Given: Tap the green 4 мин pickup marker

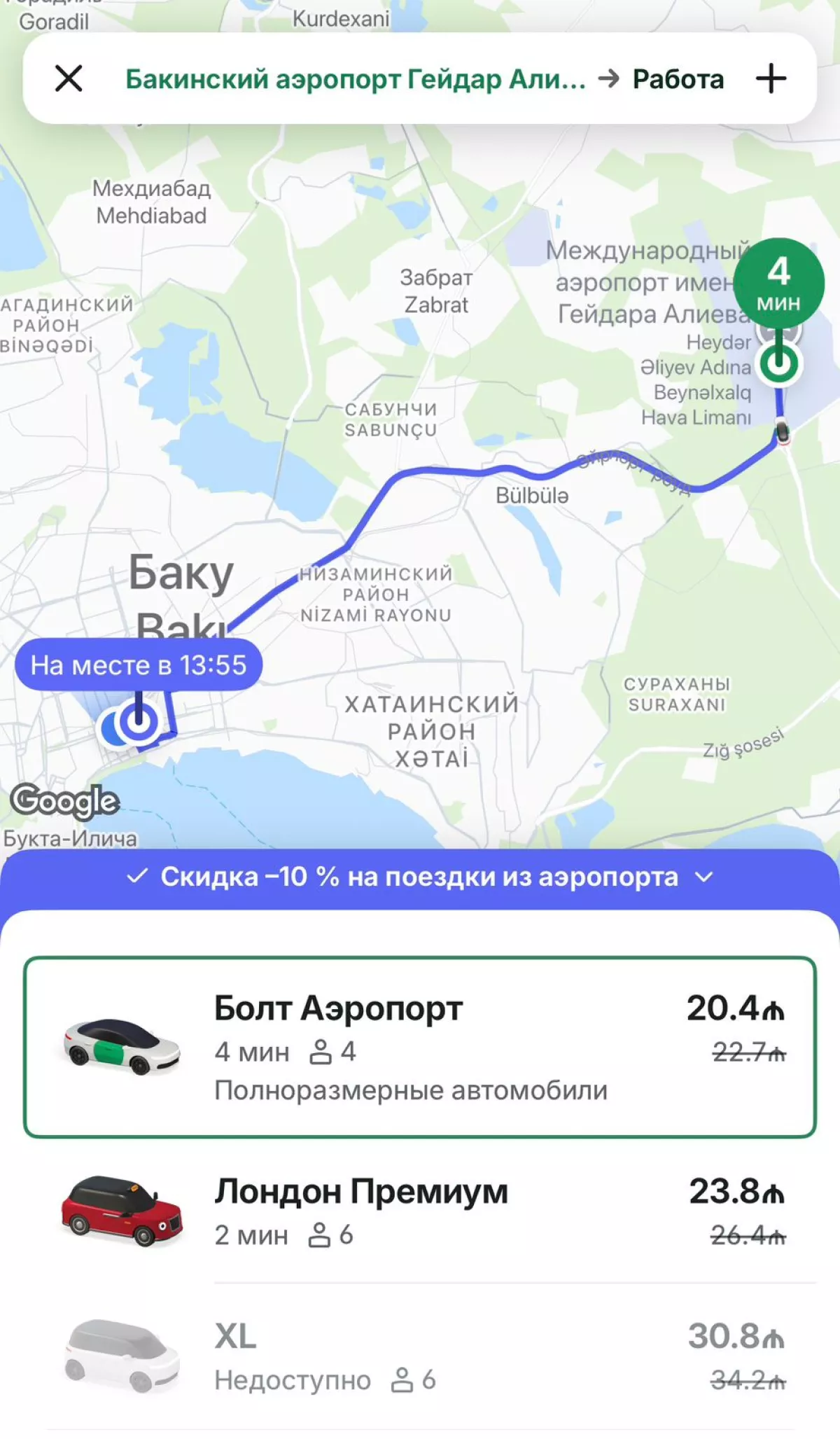Looking at the screenshot, I should (778, 284).
